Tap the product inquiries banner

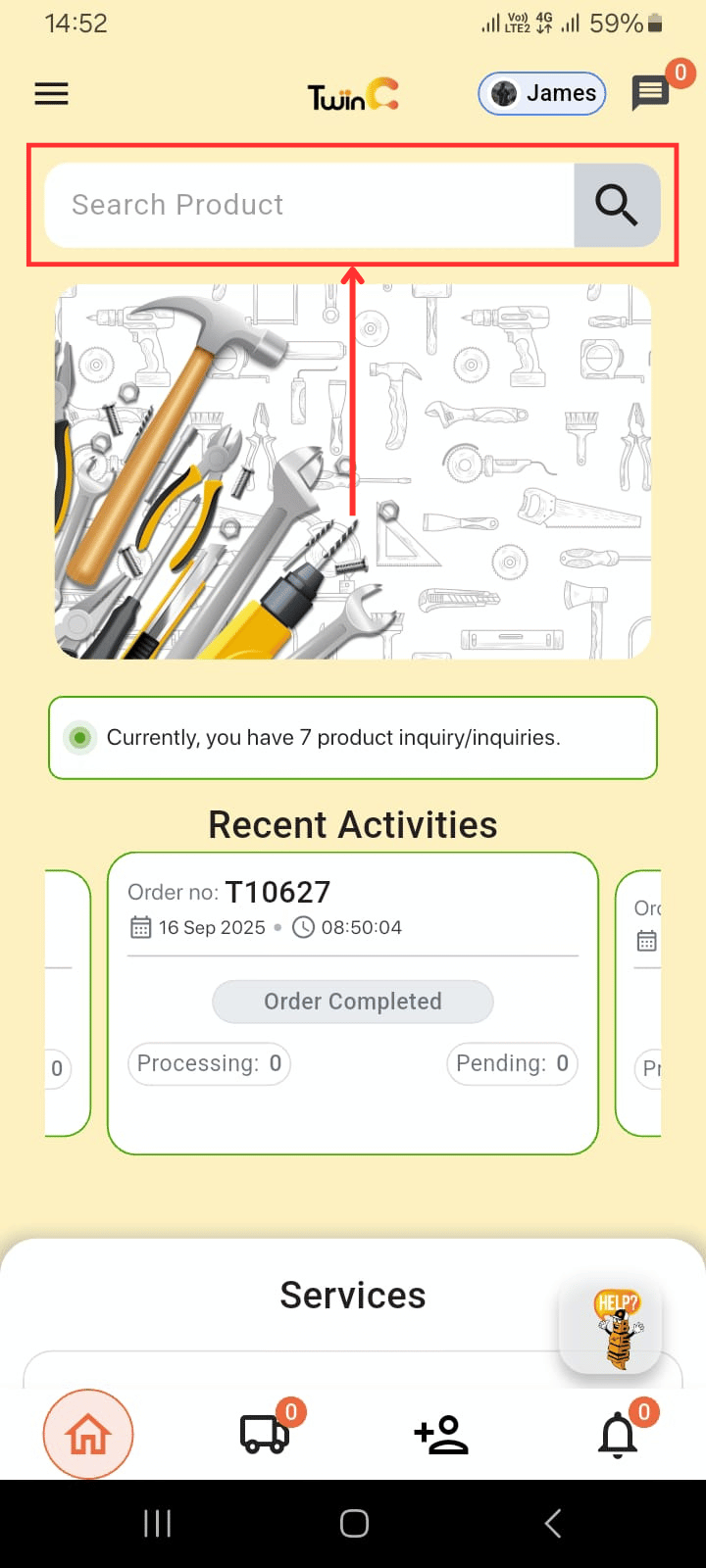pyautogui.click(x=352, y=737)
